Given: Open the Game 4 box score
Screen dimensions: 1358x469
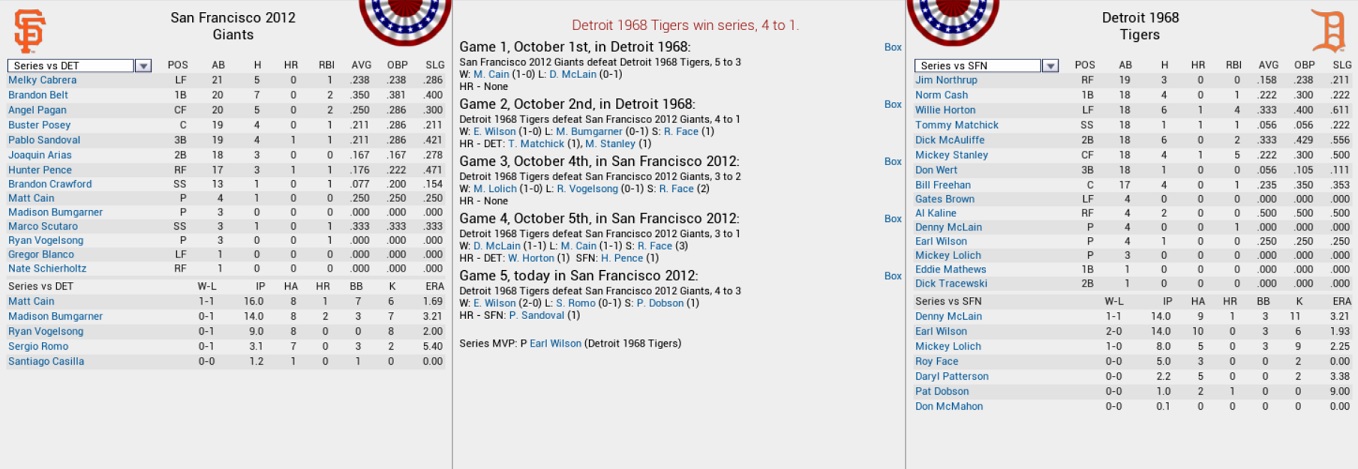Looking at the screenshot, I should (x=892, y=218).
